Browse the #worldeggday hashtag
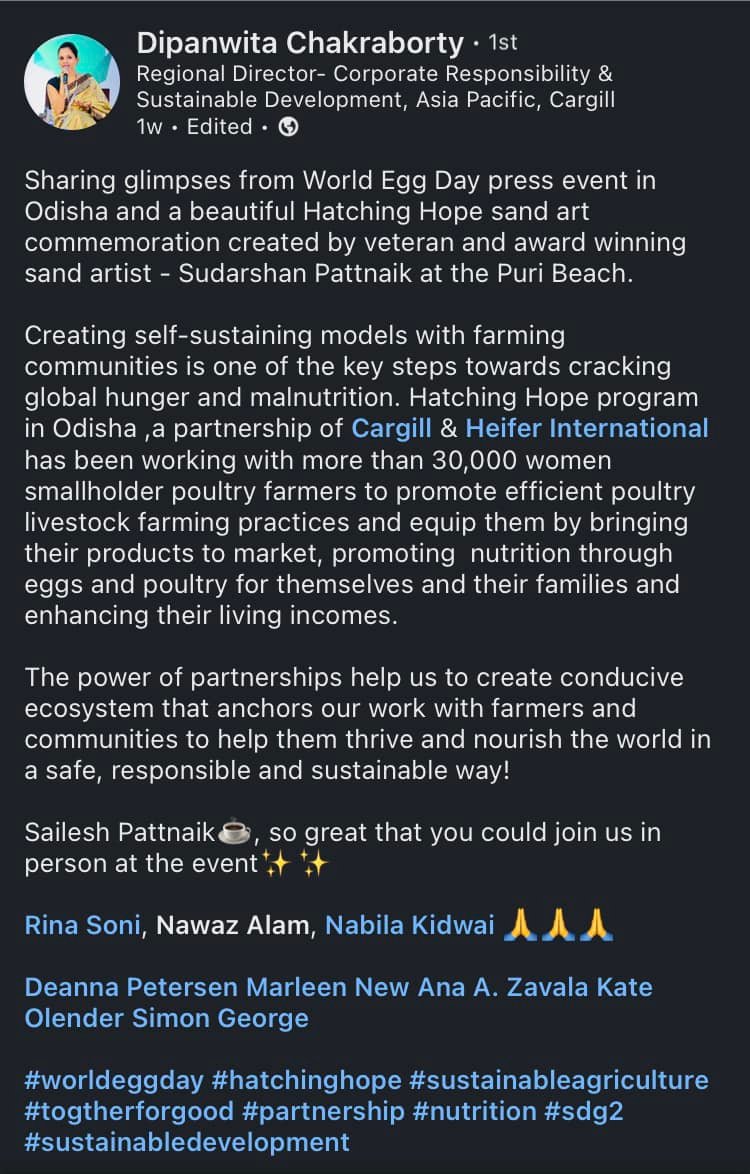This screenshot has height=1174, width=750. point(115,1081)
